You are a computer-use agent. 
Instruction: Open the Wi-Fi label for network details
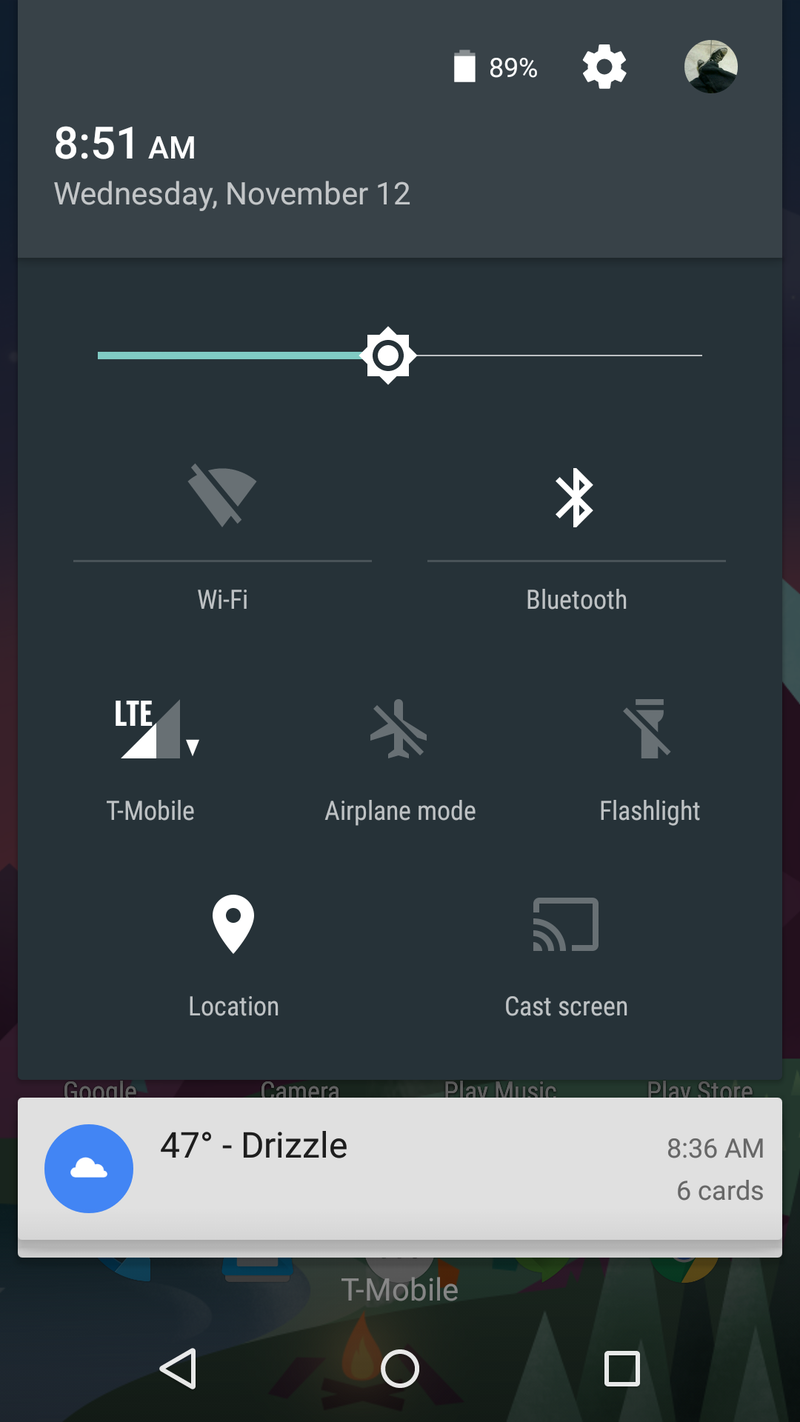[222, 600]
